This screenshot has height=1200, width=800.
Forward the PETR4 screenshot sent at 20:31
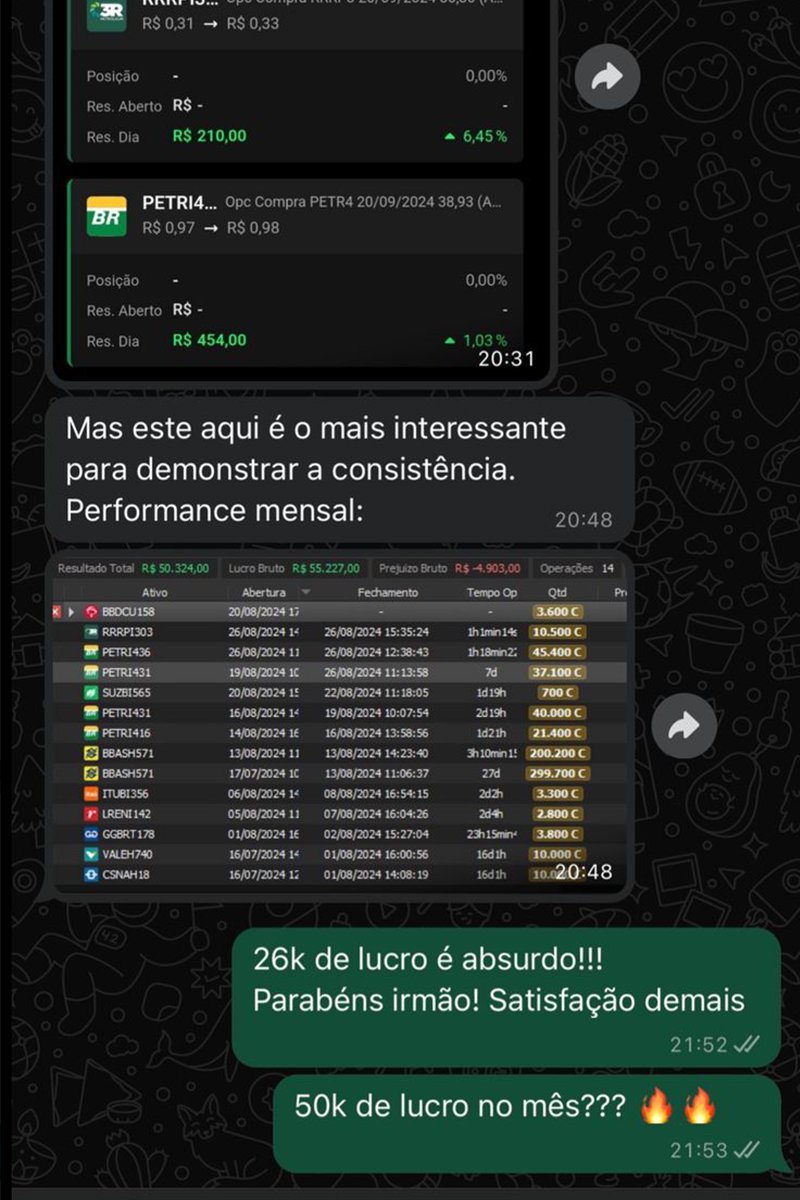point(608,79)
